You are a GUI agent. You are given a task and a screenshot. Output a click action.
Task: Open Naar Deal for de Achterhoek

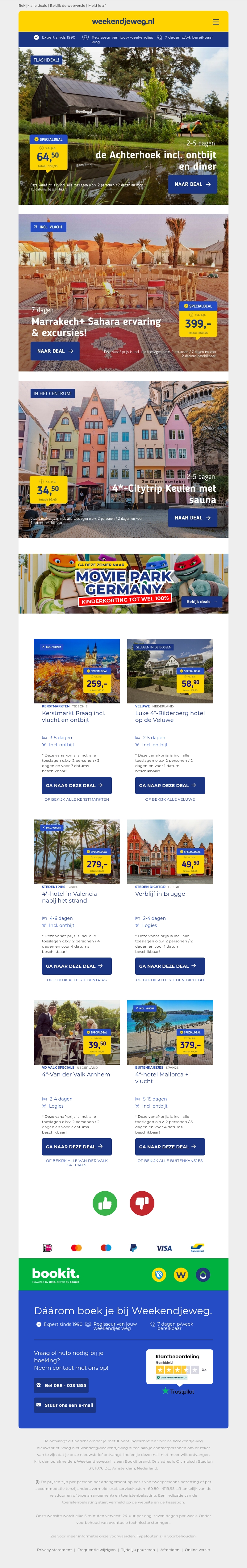click(192, 184)
